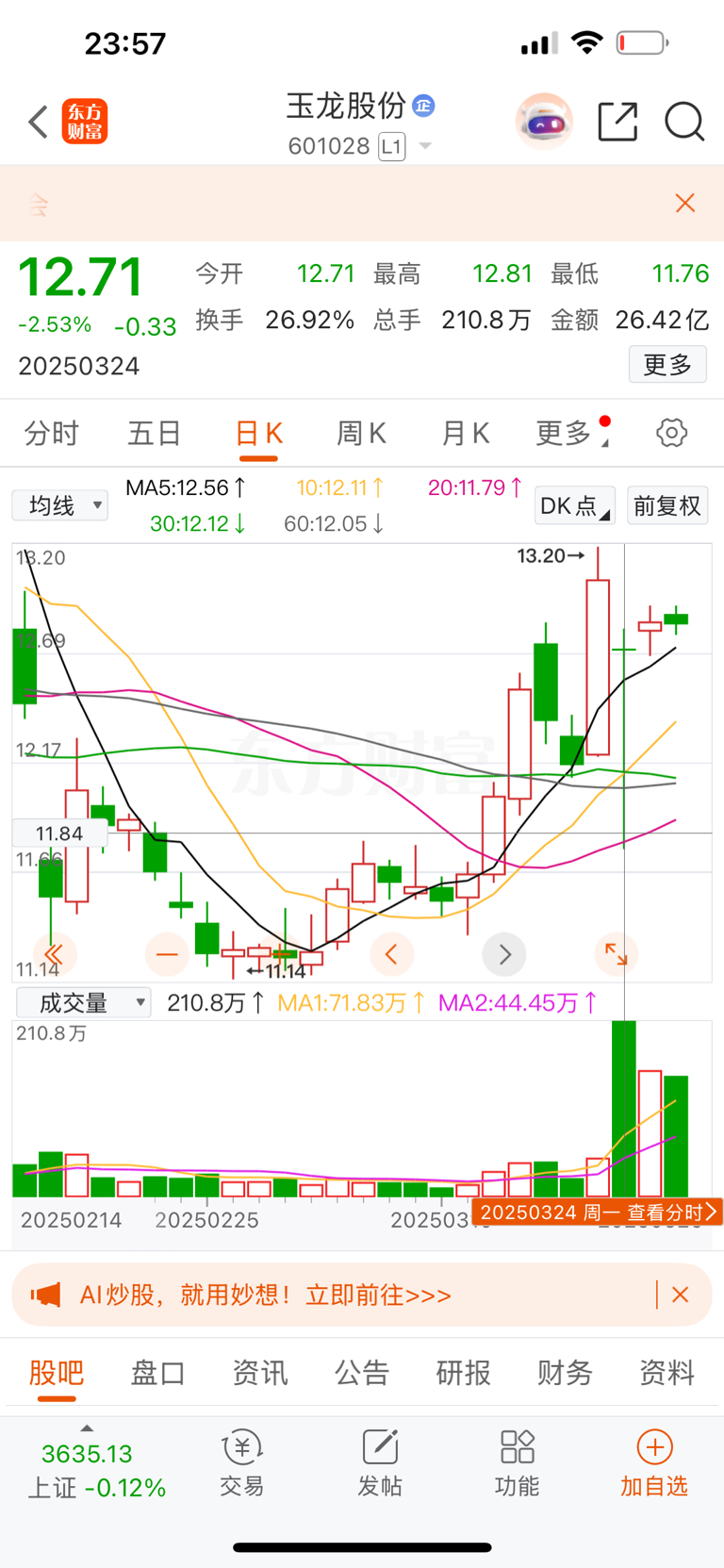
Task: Close the AI炒股 promotion banner
Action: coord(681,1295)
